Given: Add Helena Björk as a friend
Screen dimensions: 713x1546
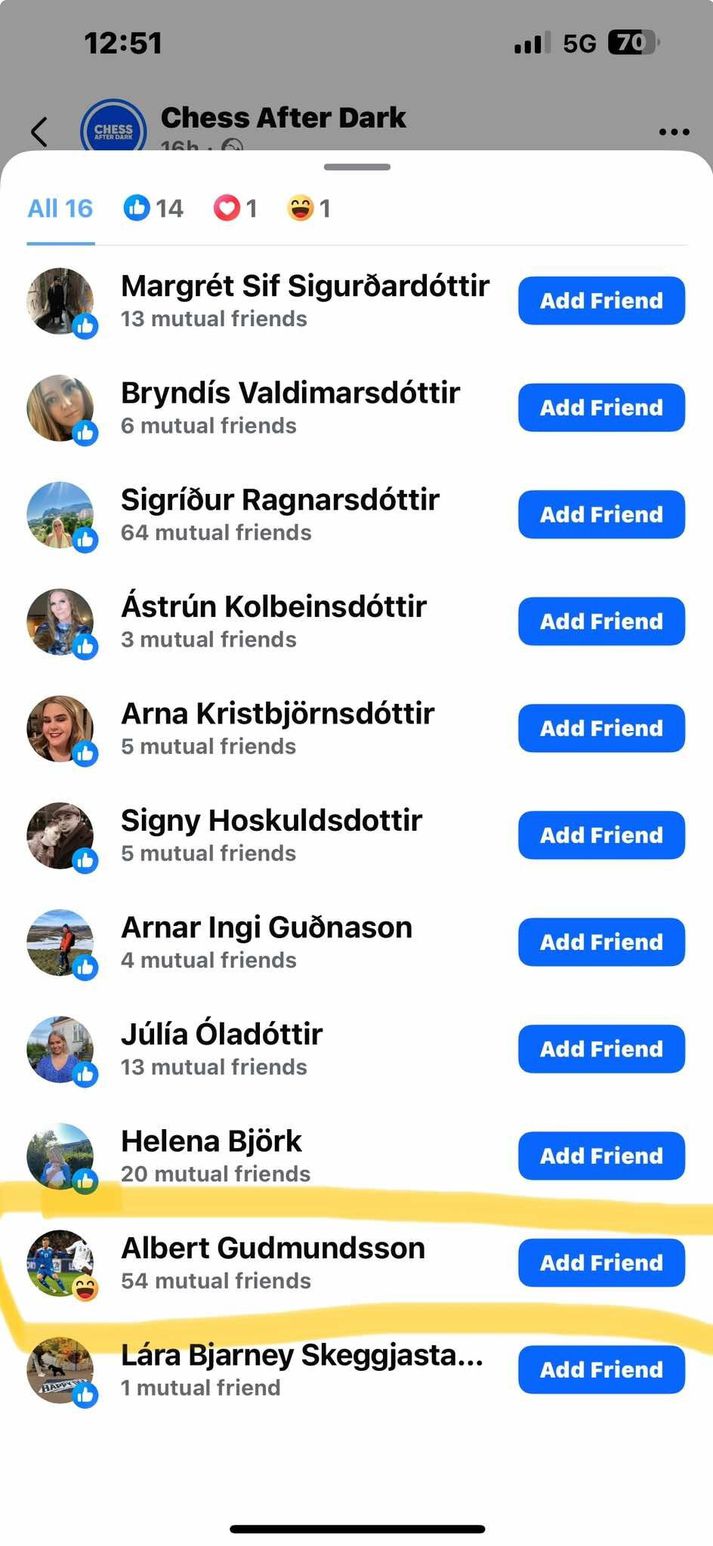Looking at the screenshot, I should coord(601,1157).
